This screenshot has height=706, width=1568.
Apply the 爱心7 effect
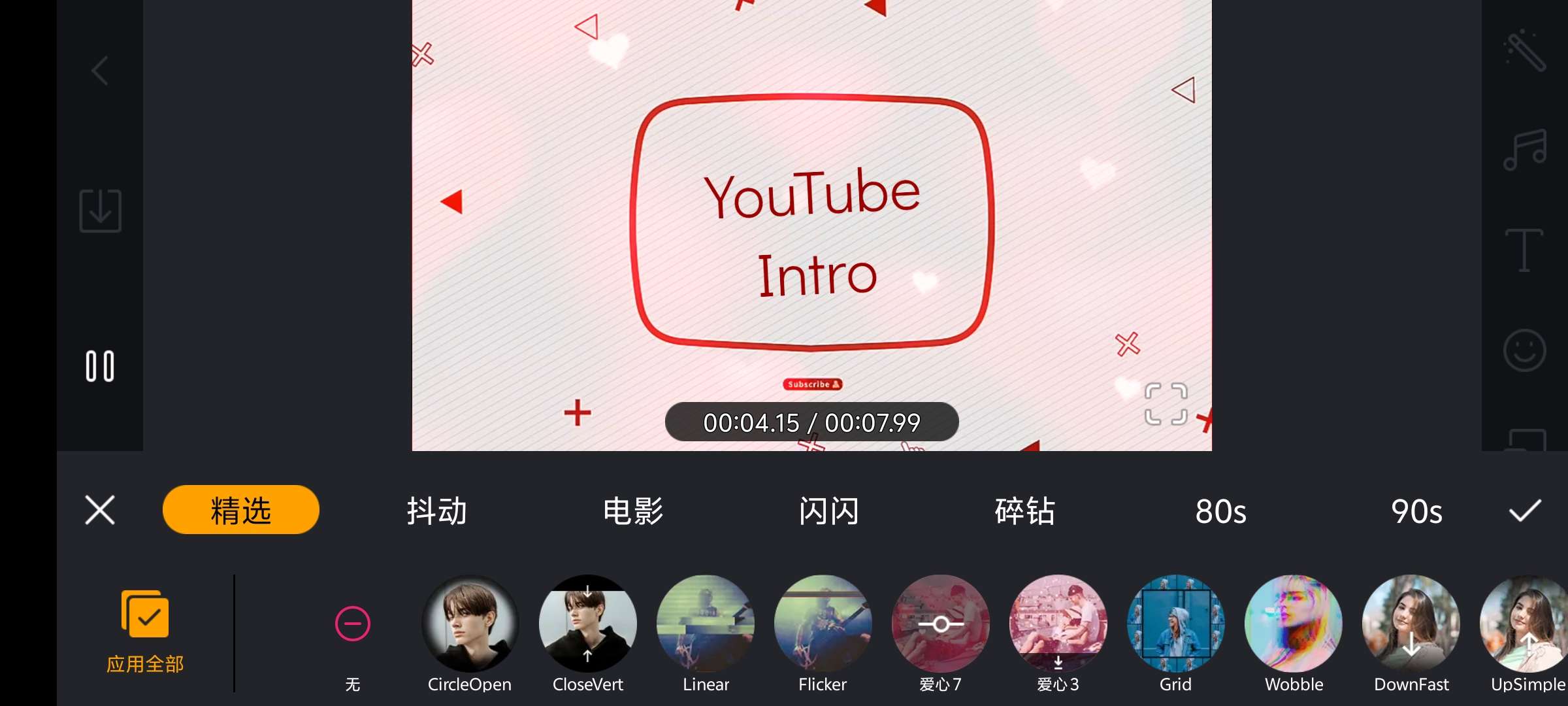point(940,624)
